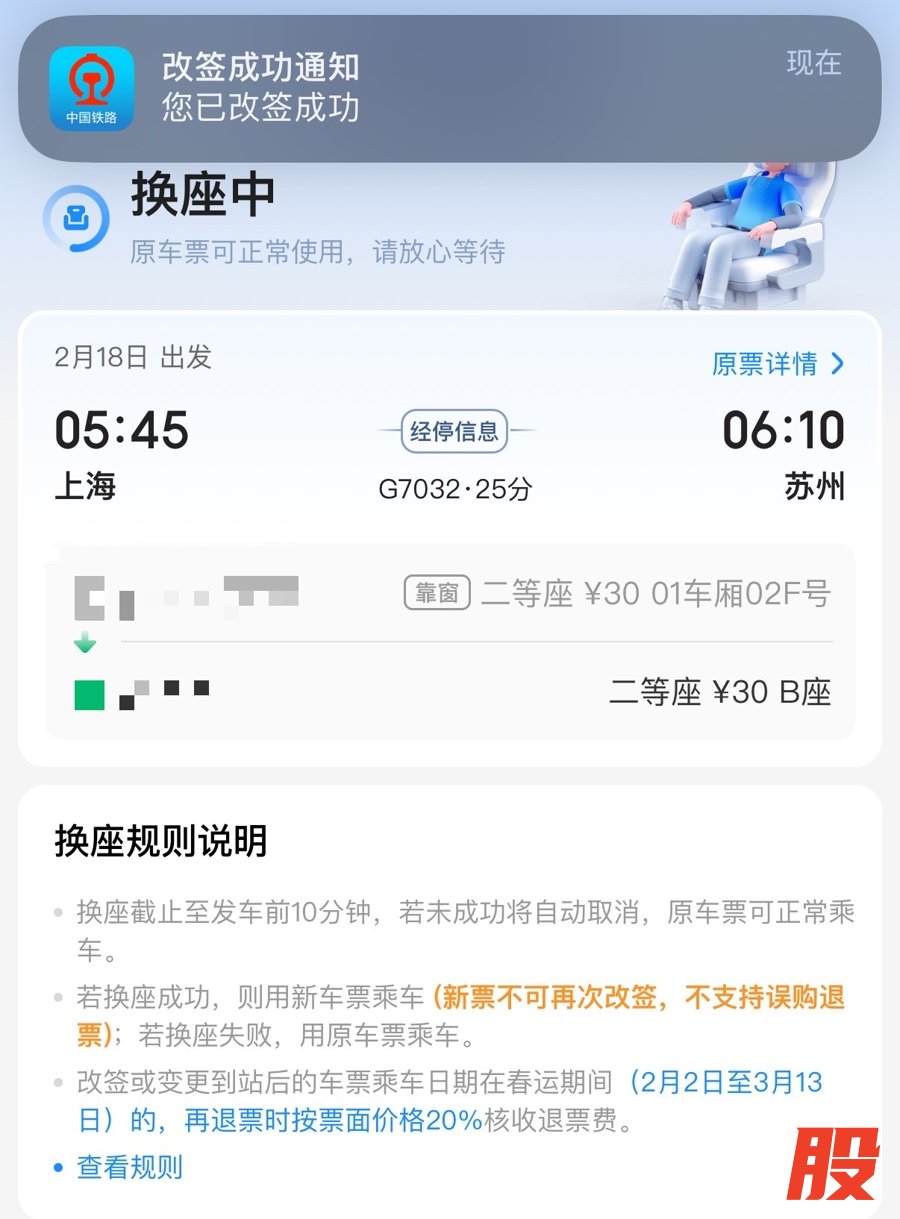This screenshot has height=1219, width=900.
Task: Open the 改签成功通知 notification banner
Action: coord(450,88)
